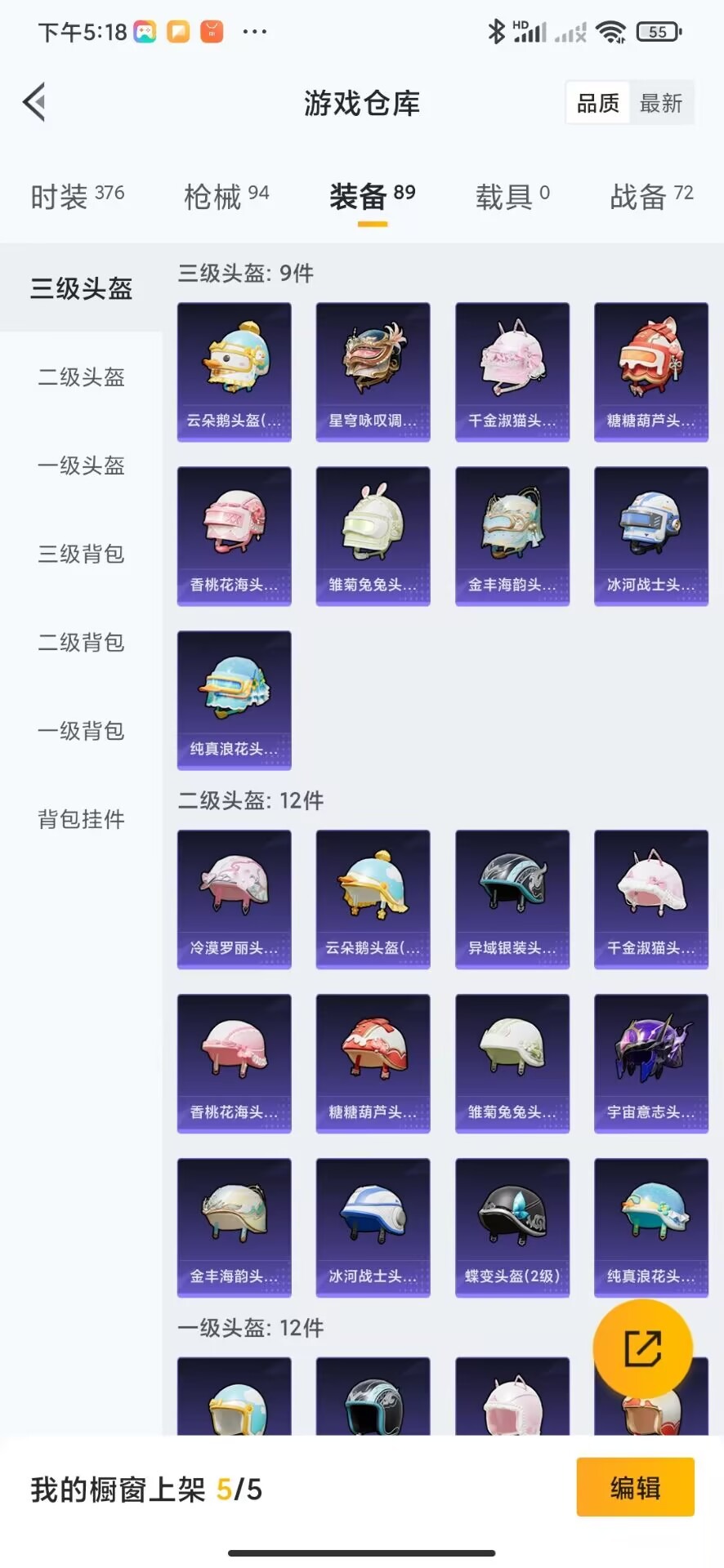The image size is (724, 1568).
Task: Sort items by 品质
Action: point(597,104)
